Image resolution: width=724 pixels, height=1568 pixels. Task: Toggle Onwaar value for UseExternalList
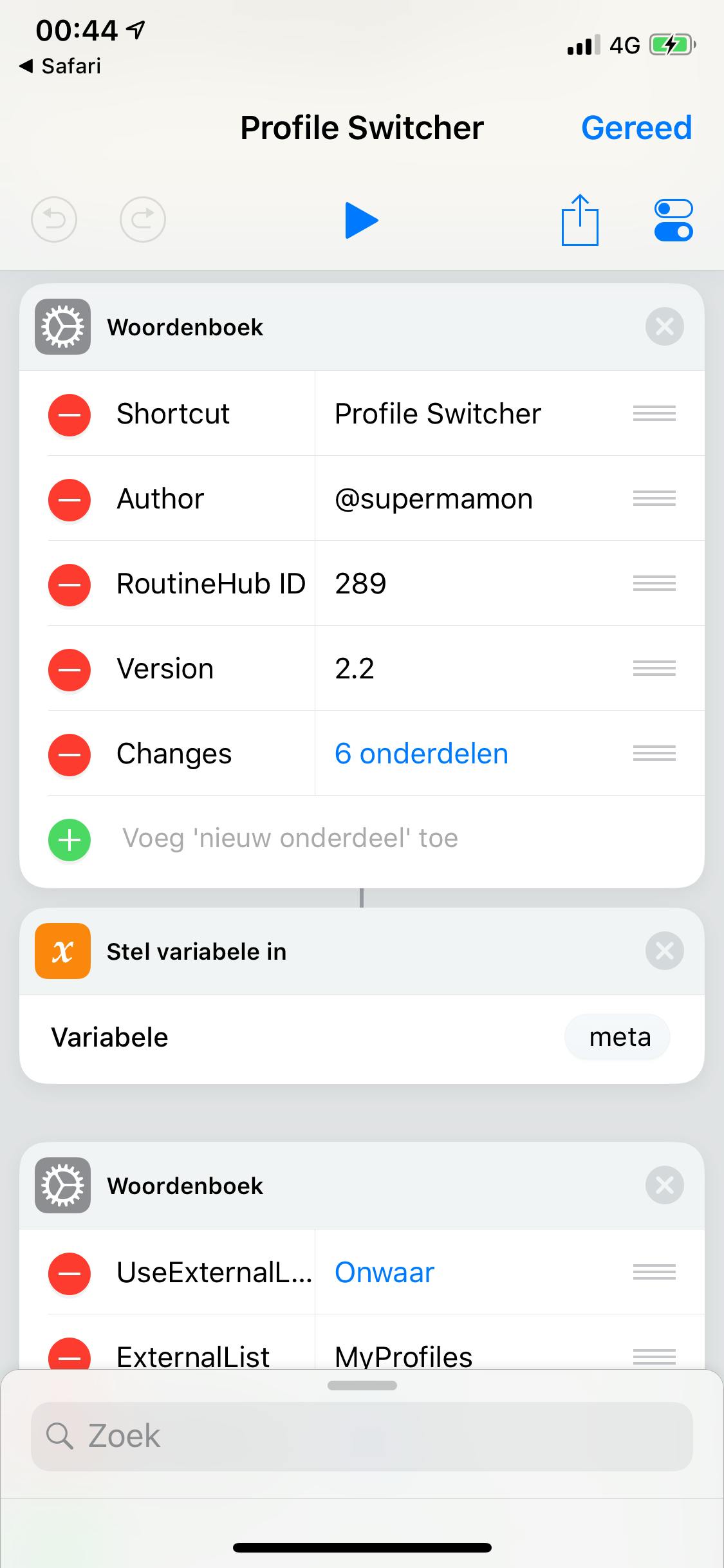[x=384, y=1271]
